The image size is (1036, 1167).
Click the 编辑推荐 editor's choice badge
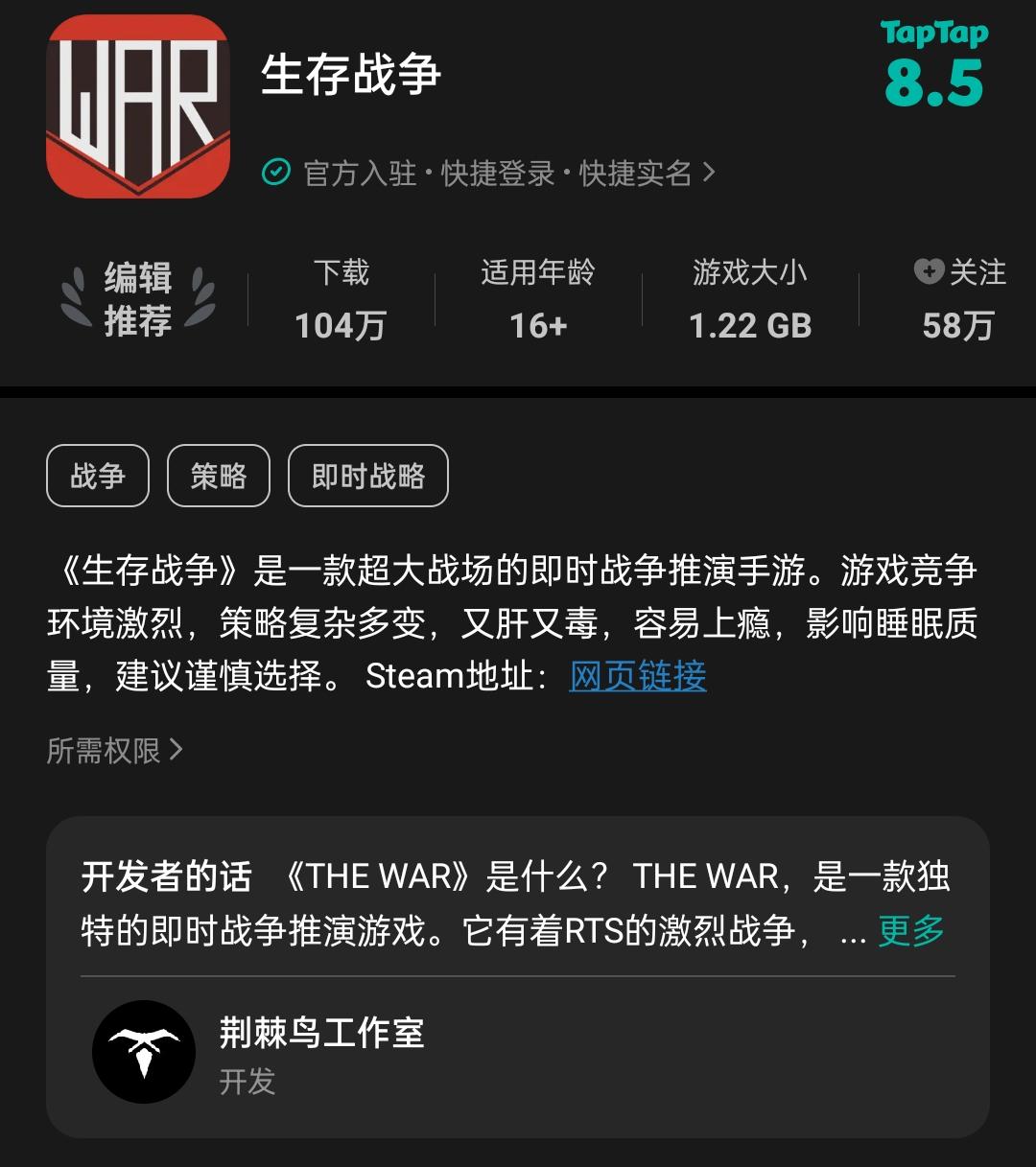point(137,302)
